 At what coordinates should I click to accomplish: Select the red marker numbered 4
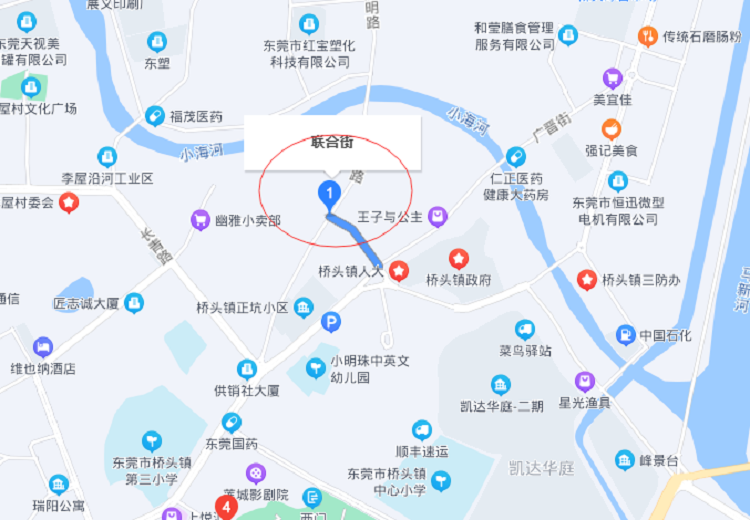click(x=228, y=507)
